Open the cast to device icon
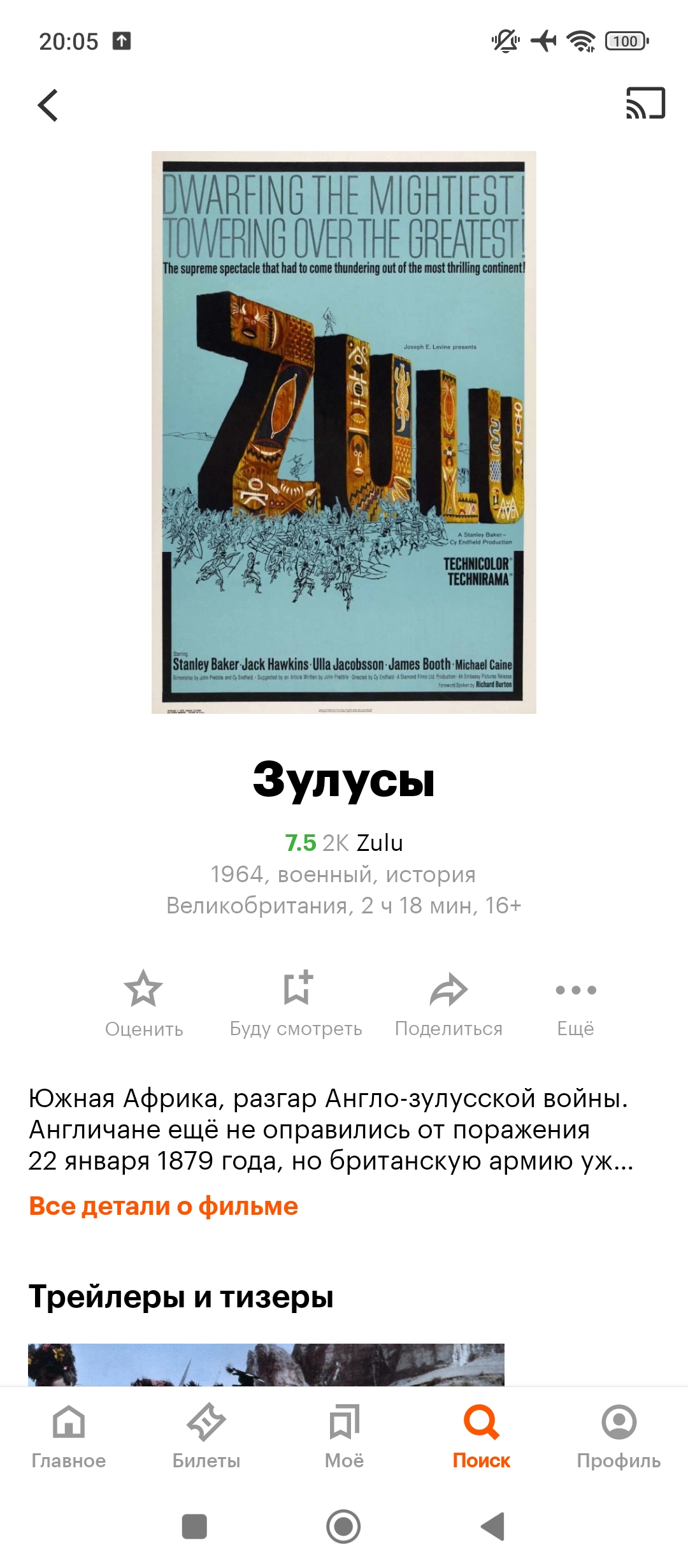 point(645,103)
